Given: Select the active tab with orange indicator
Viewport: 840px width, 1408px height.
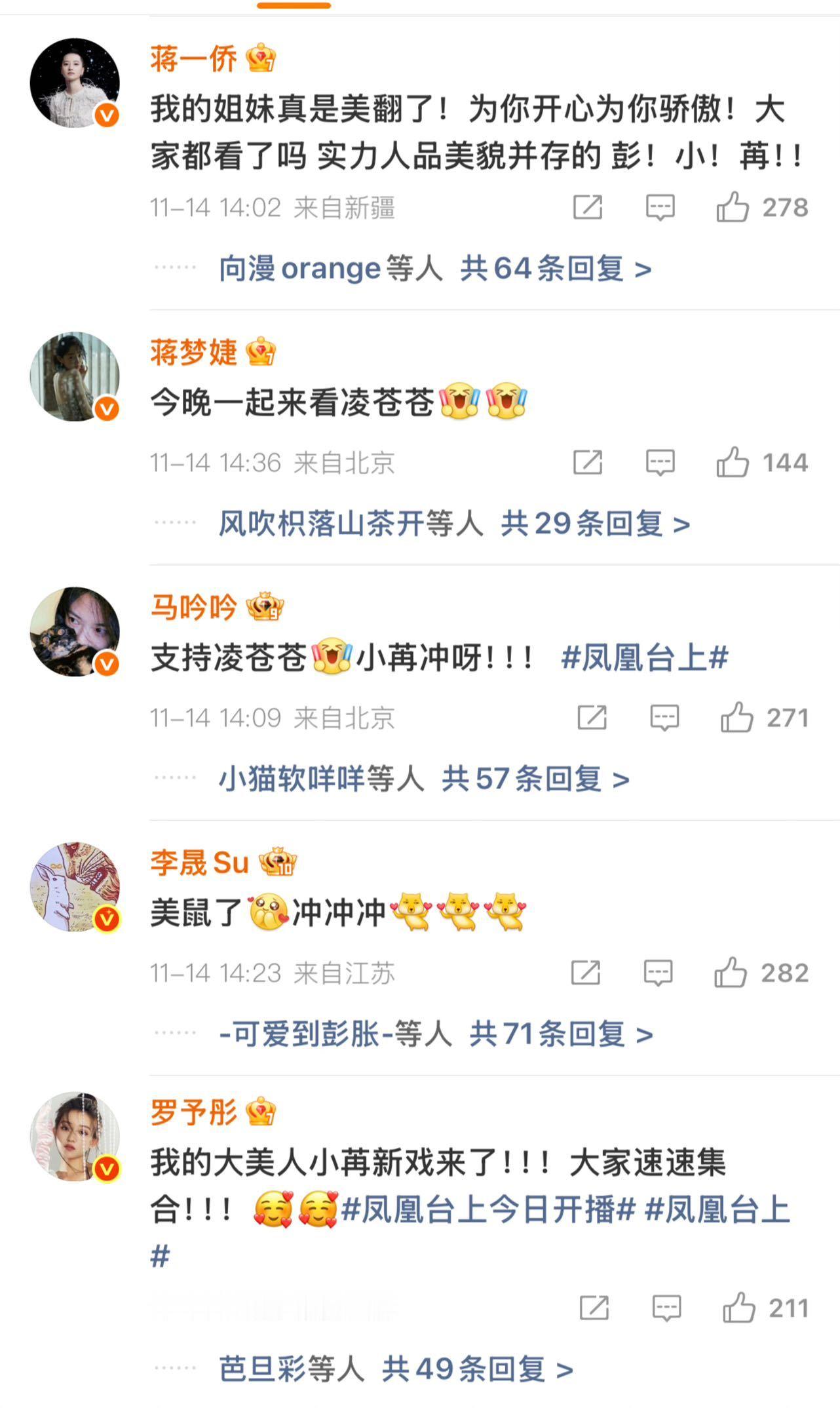Looking at the screenshot, I should 294,7.
